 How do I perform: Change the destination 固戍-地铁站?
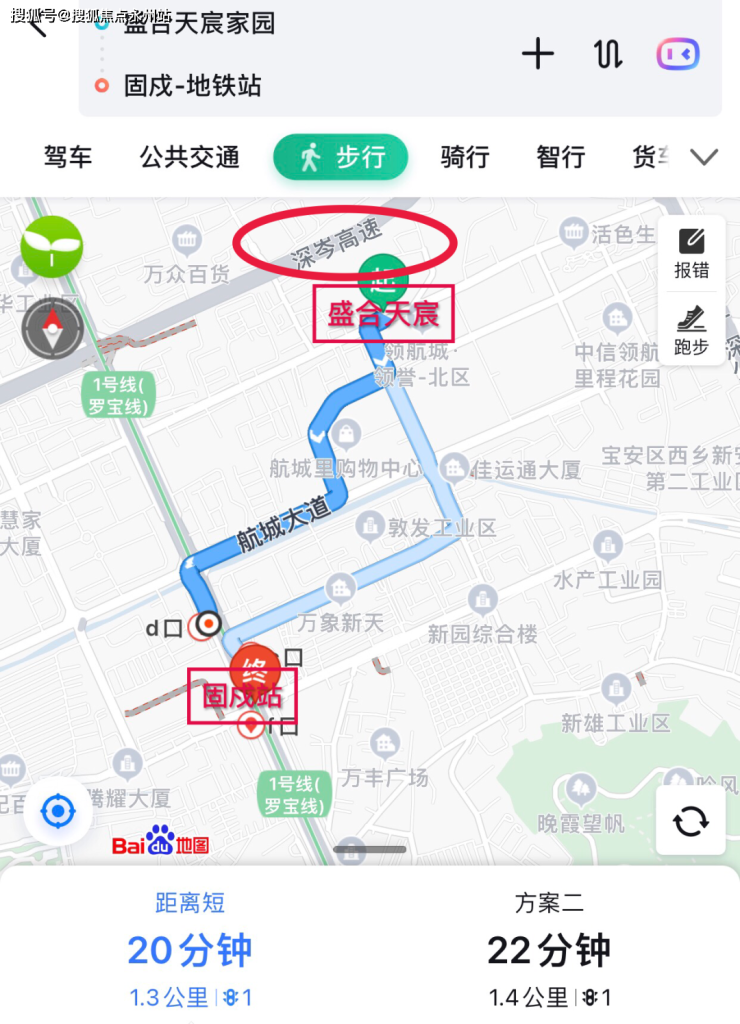192,86
